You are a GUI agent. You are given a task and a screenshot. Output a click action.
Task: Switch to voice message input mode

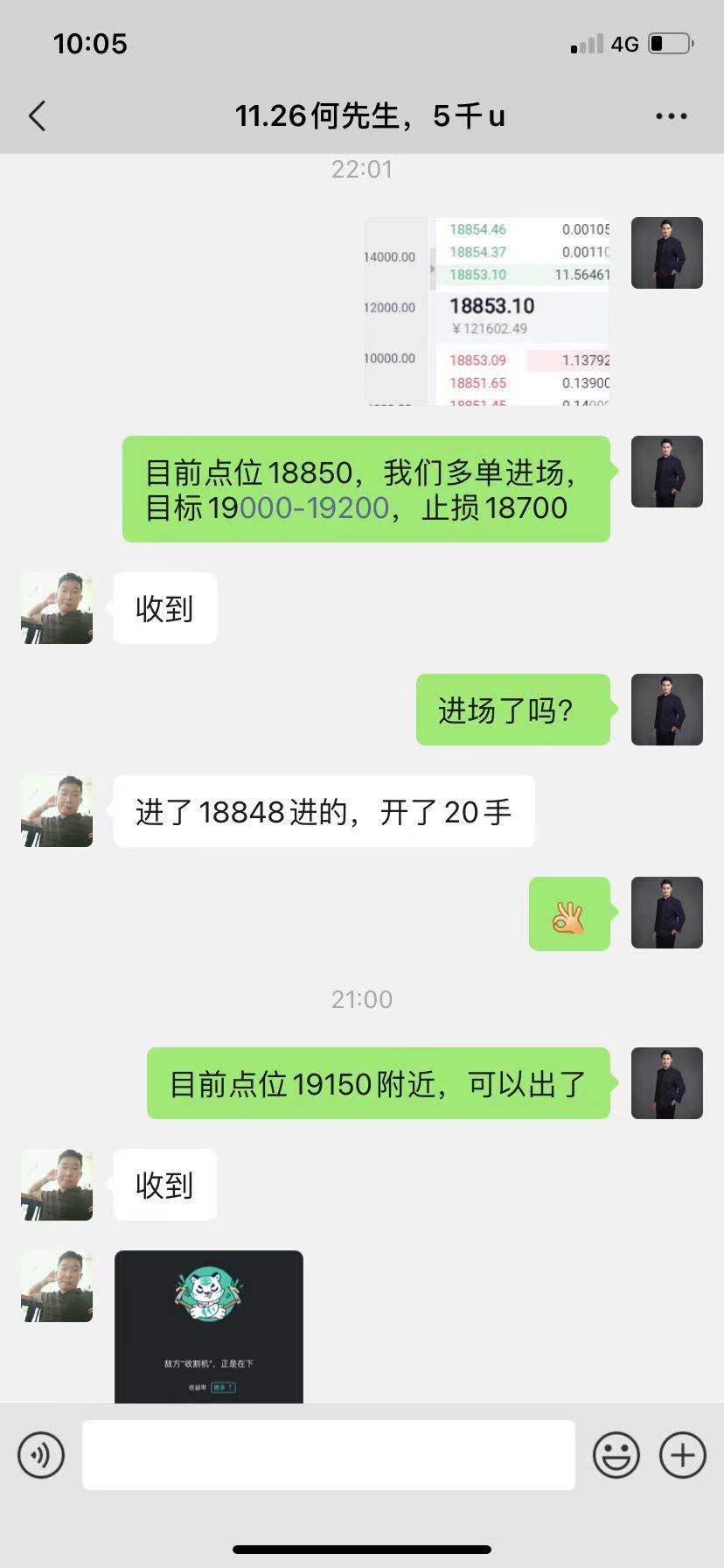(41, 1454)
